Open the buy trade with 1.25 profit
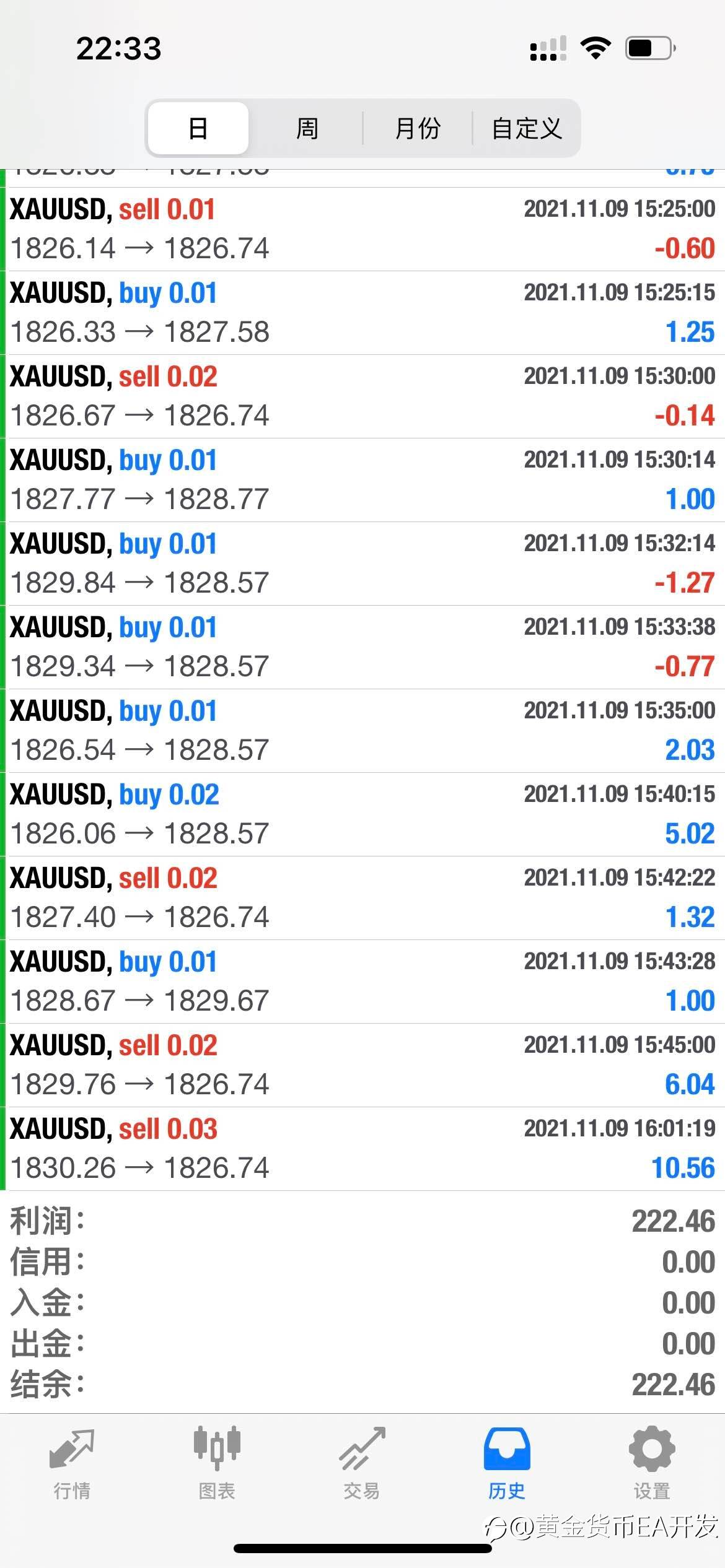This screenshot has height=1568, width=725. click(x=362, y=312)
